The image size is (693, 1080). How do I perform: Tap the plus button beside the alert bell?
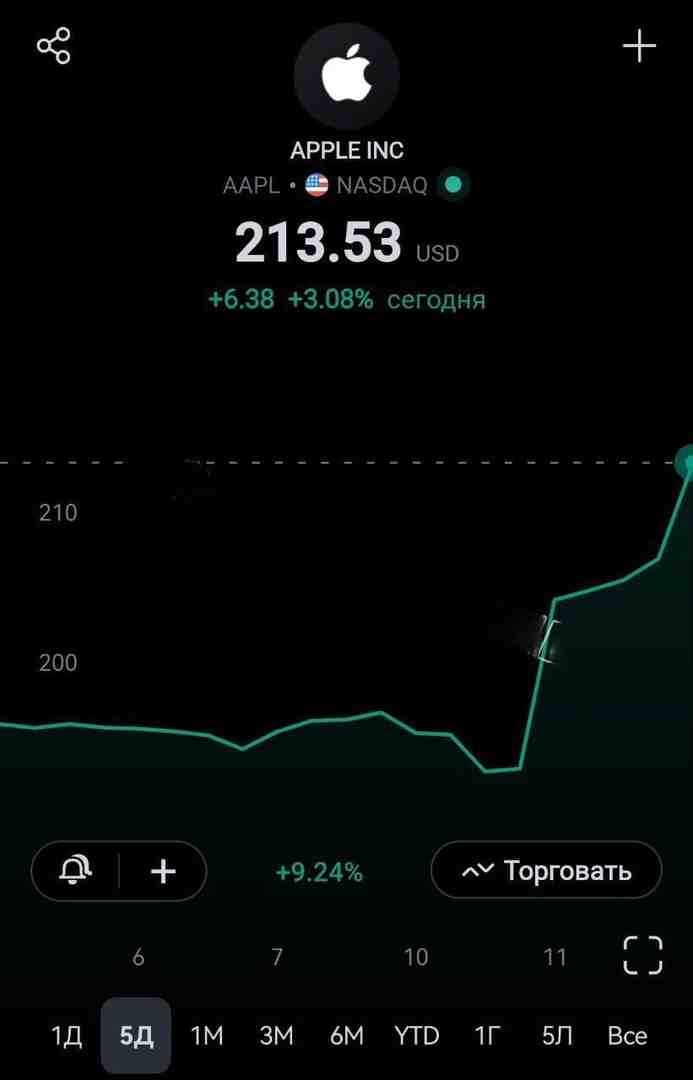pyautogui.click(x=163, y=871)
